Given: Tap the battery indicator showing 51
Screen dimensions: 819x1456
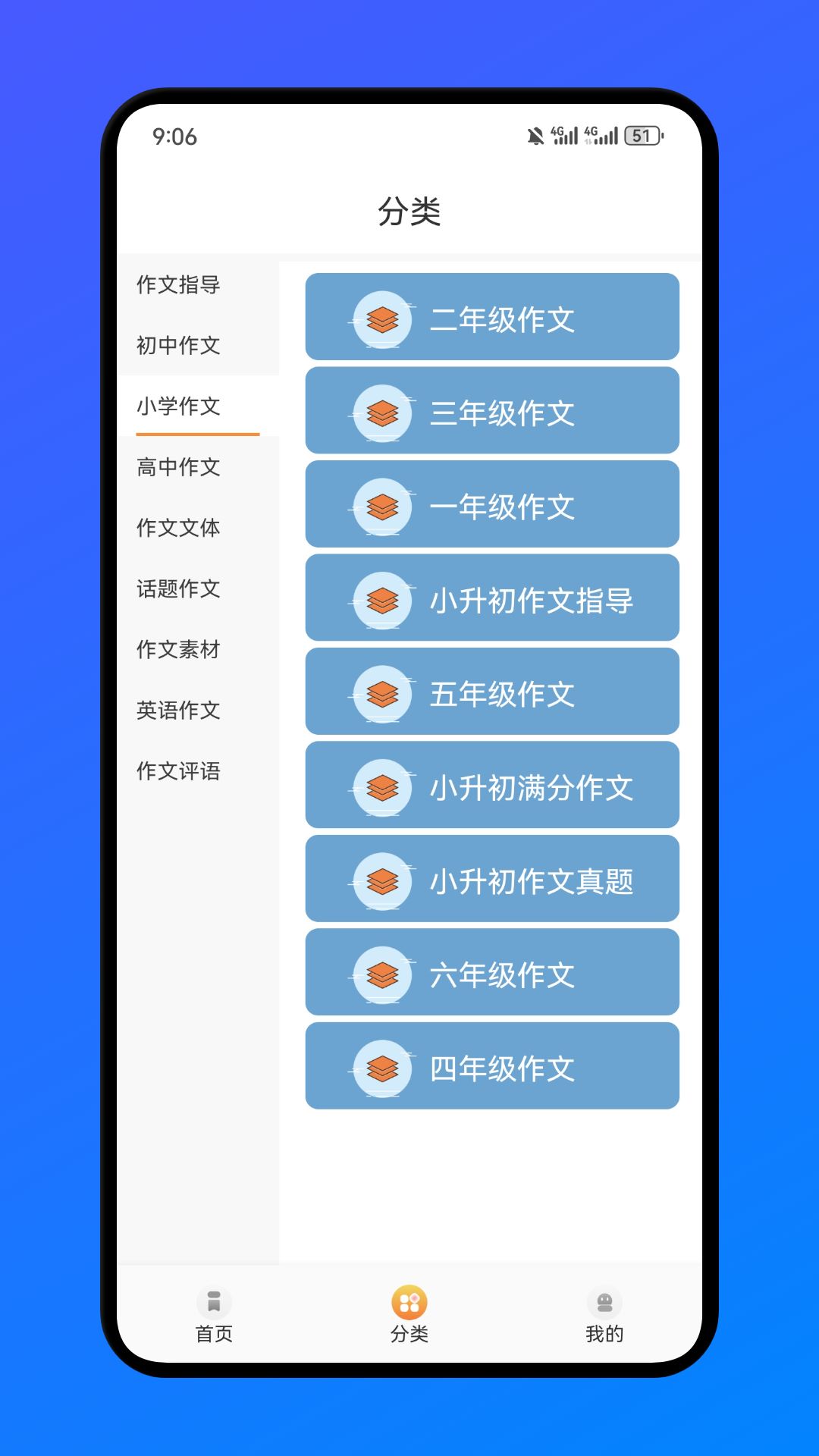Looking at the screenshot, I should pyautogui.click(x=644, y=136).
